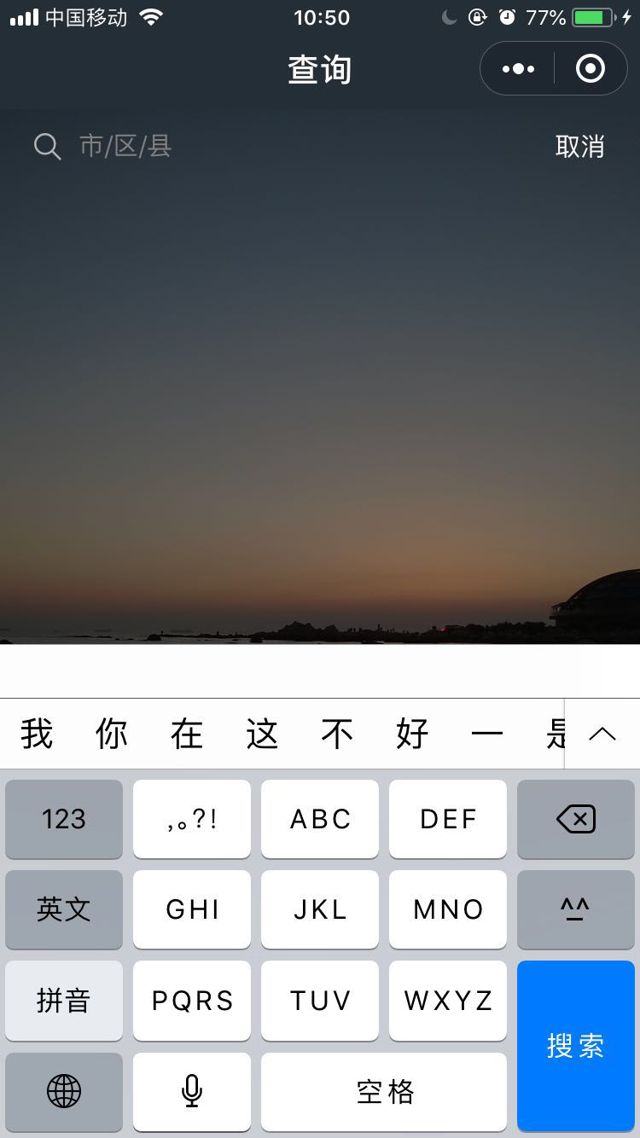Close the mini program with the circle icon
Screen dimensions: 640x1138
[591, 69]
